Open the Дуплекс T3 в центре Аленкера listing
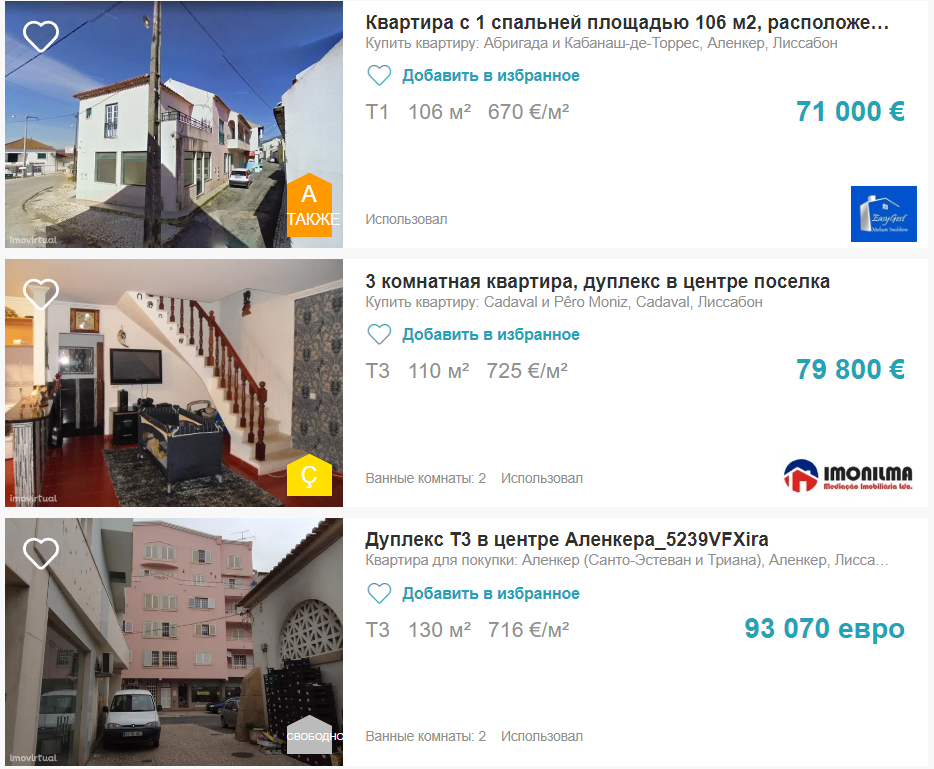 567,540
